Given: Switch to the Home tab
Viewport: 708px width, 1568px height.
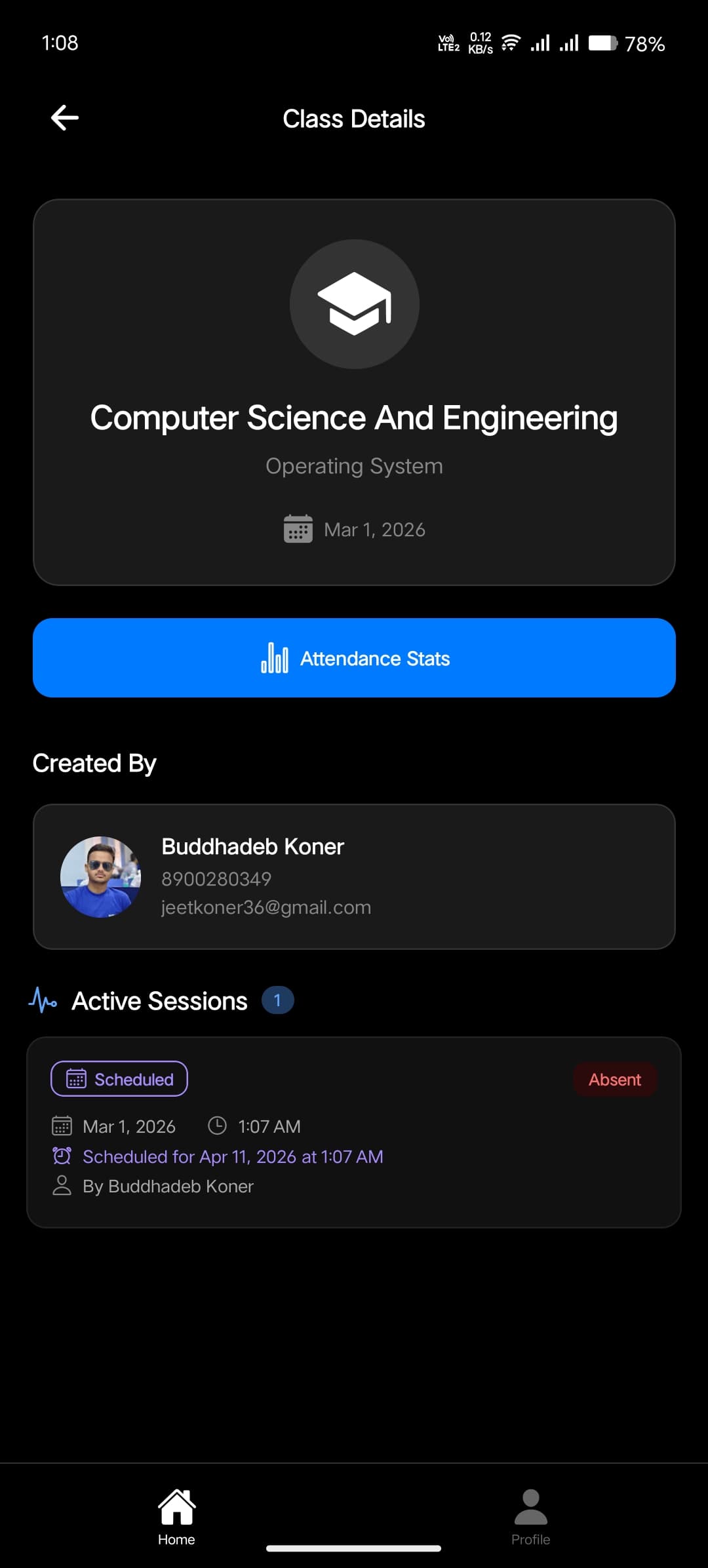Looking at the screenshot, I should point(176,1516).
